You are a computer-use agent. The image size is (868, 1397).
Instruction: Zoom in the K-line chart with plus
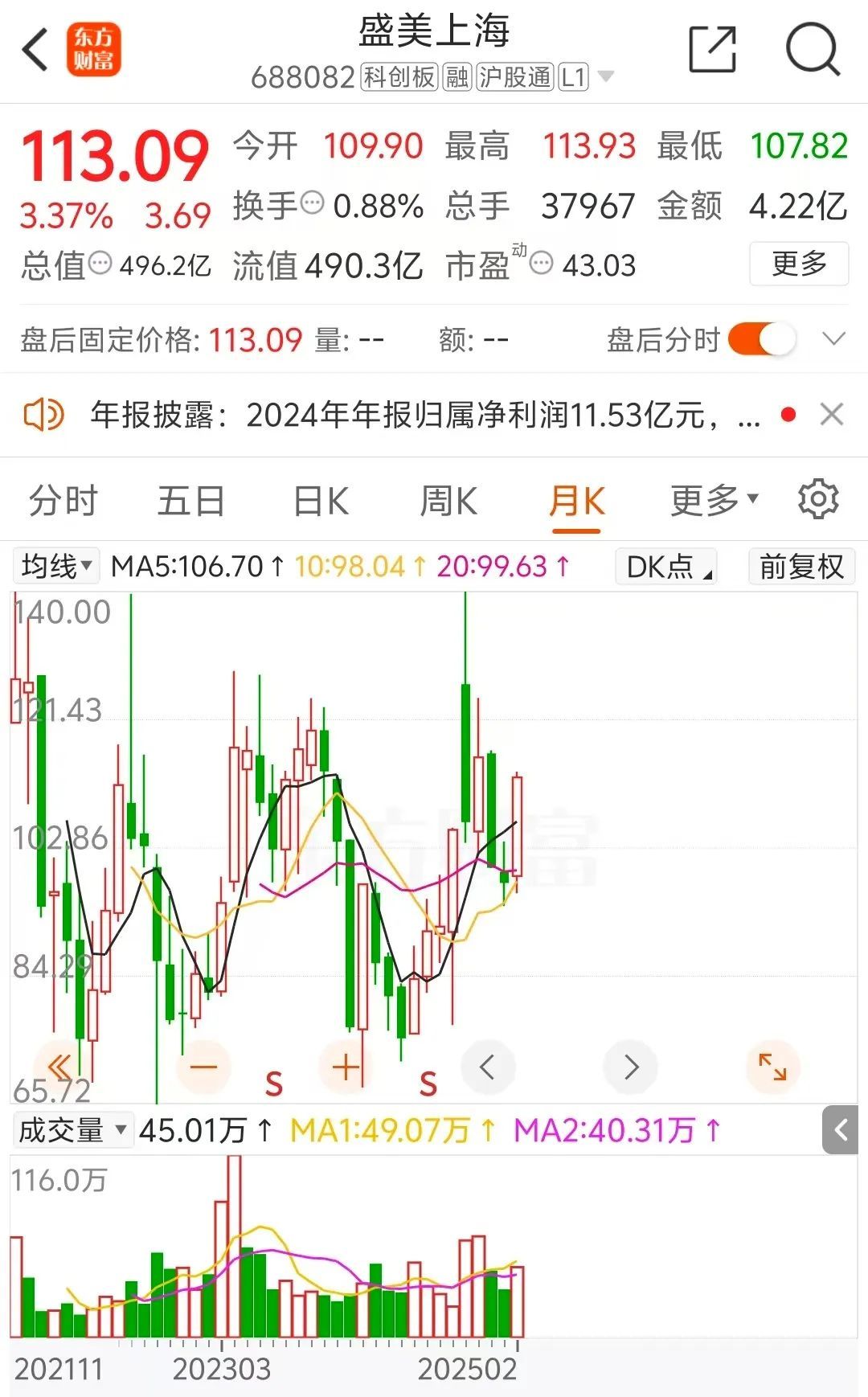(x=346, y=1067)
